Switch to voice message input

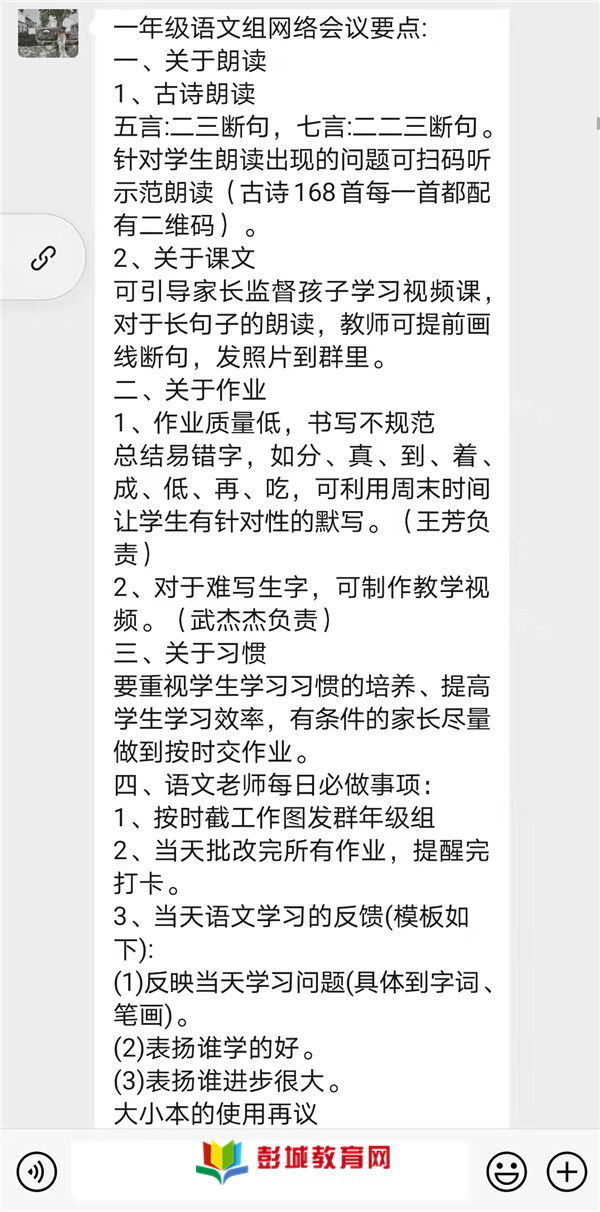point(37,1171)
